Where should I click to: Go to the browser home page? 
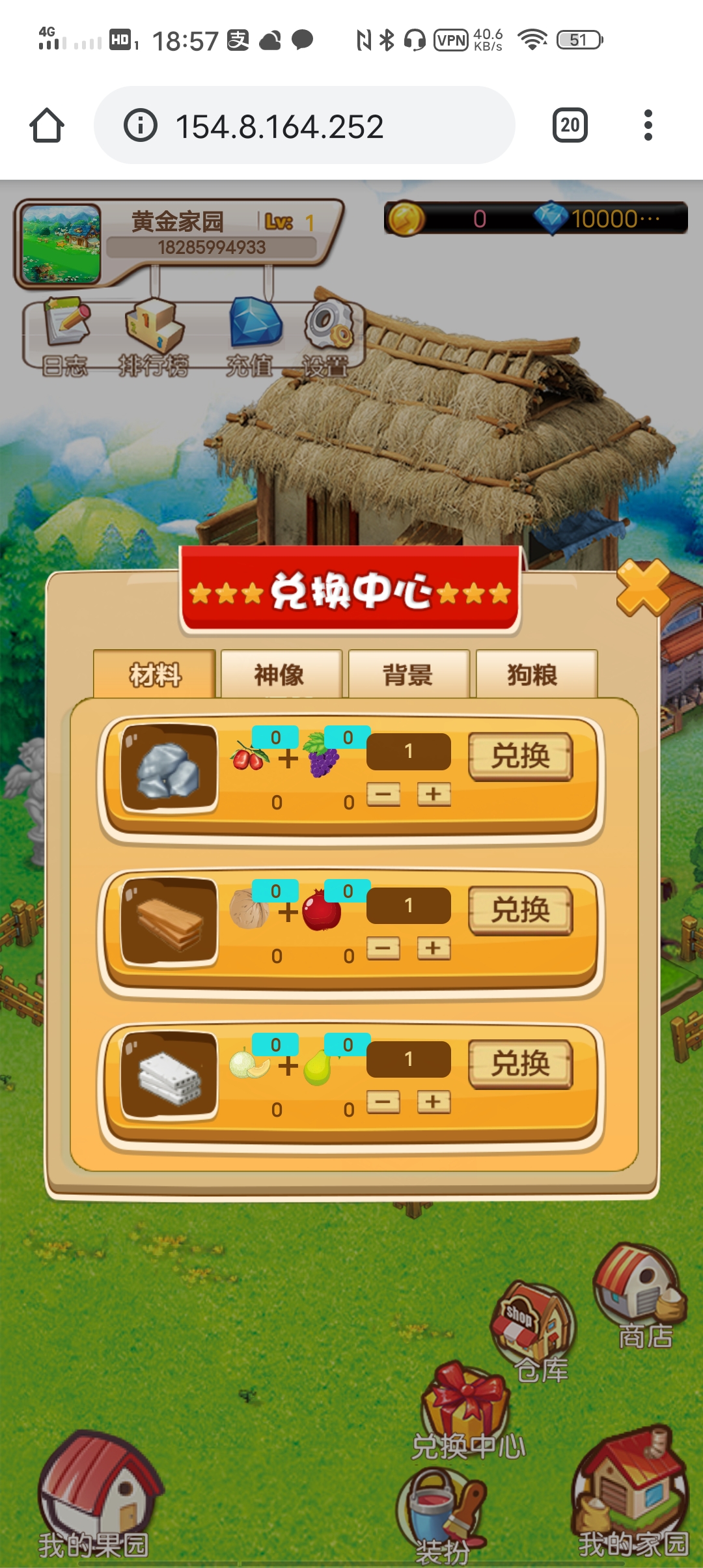tap(47, 125)
